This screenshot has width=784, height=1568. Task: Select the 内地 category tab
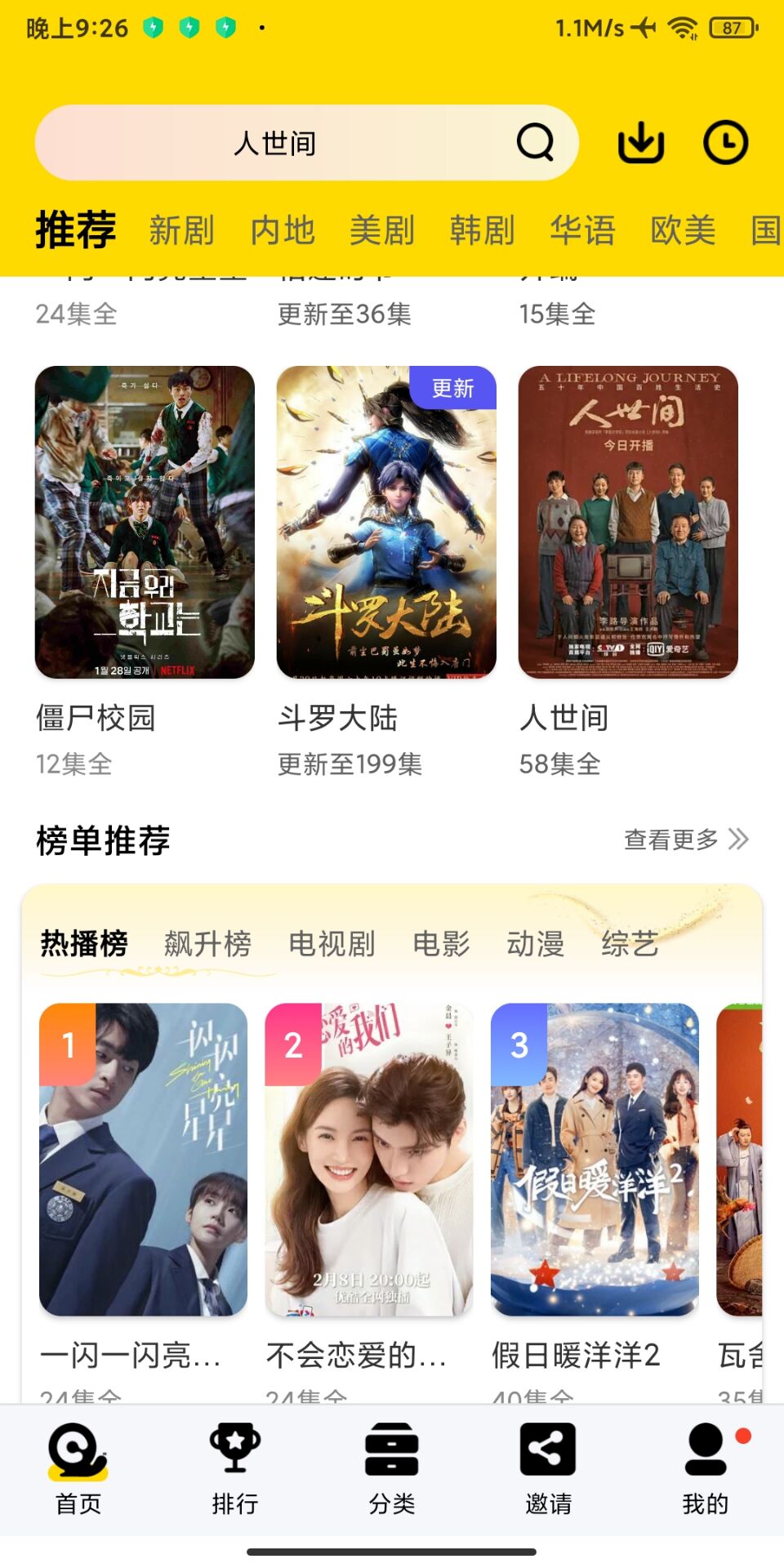pyautogui.click(x=283, y=230)
